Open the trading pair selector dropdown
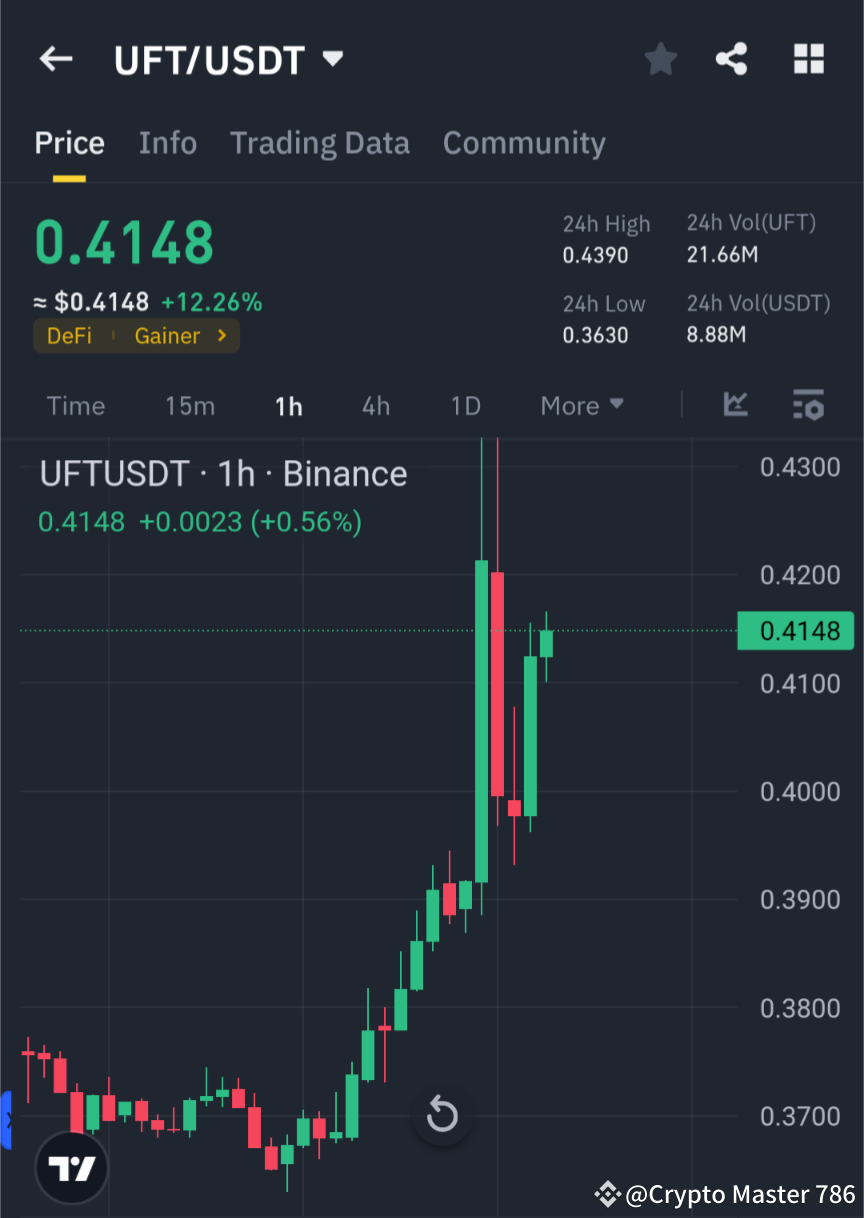Screen dimensions: 864x1218 pos(331,59)
